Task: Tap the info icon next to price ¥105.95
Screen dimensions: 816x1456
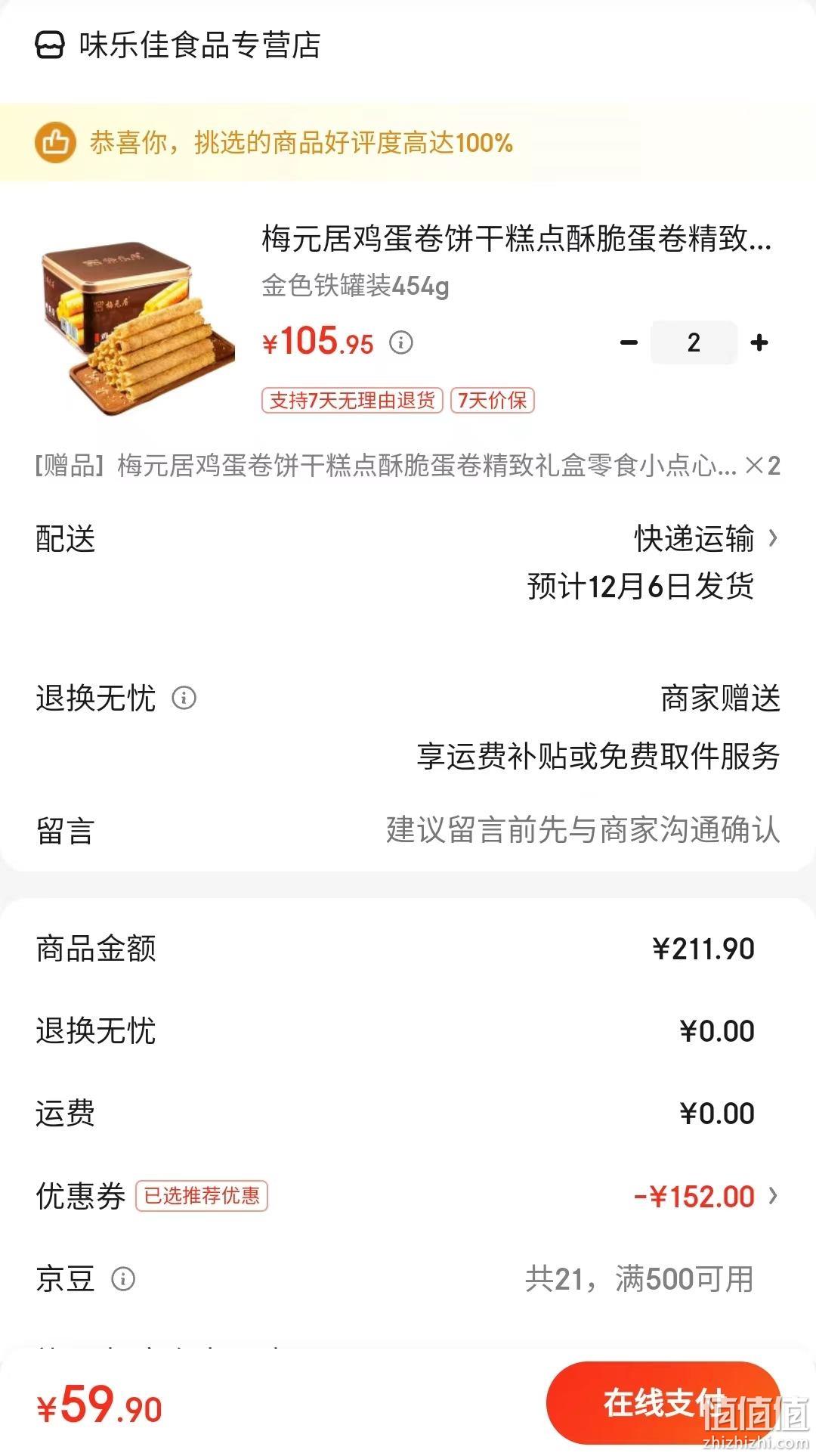Action: pos(401,343)
